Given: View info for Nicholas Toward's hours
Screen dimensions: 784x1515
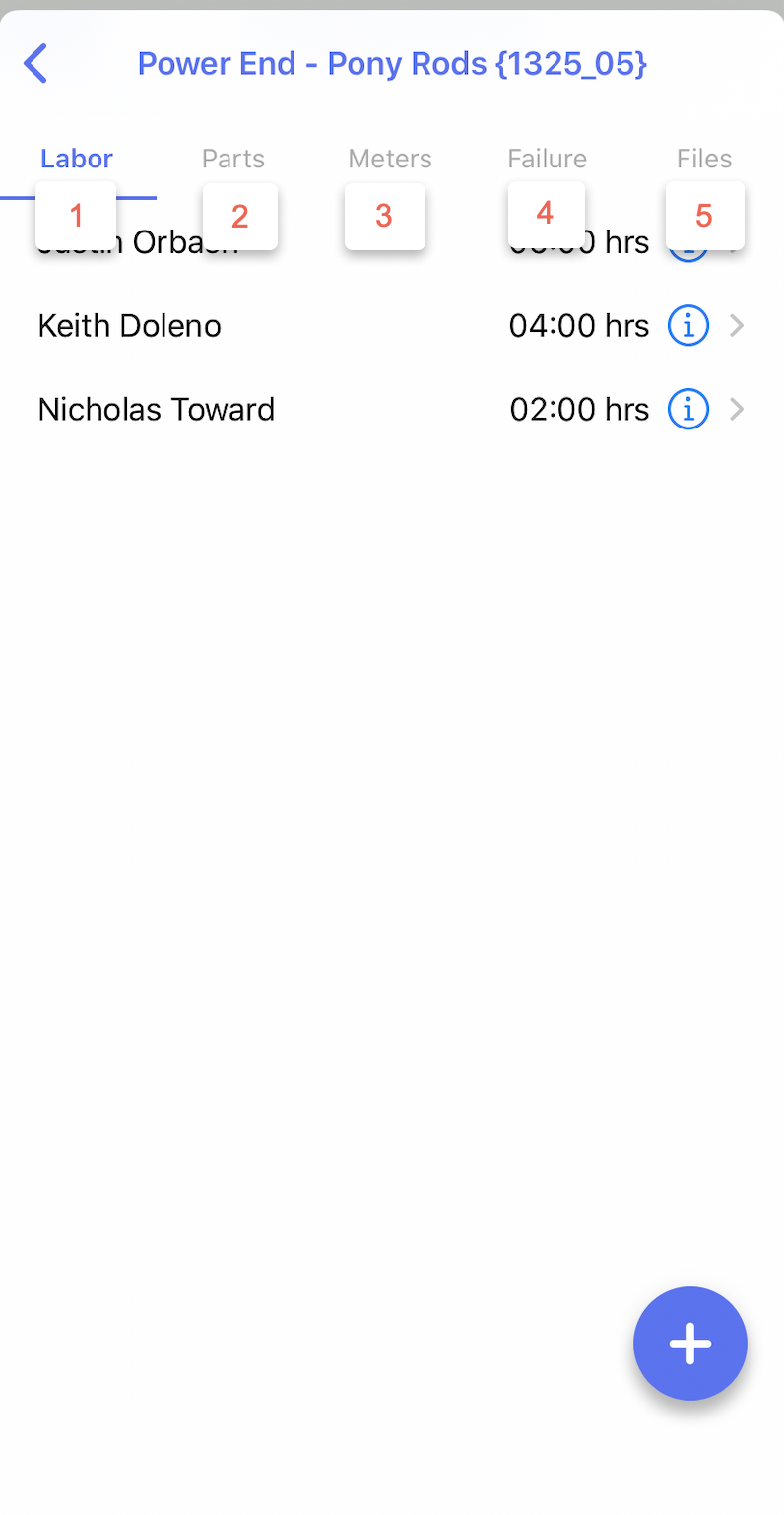Looking at the screenshot, I should tap(688, 409).
